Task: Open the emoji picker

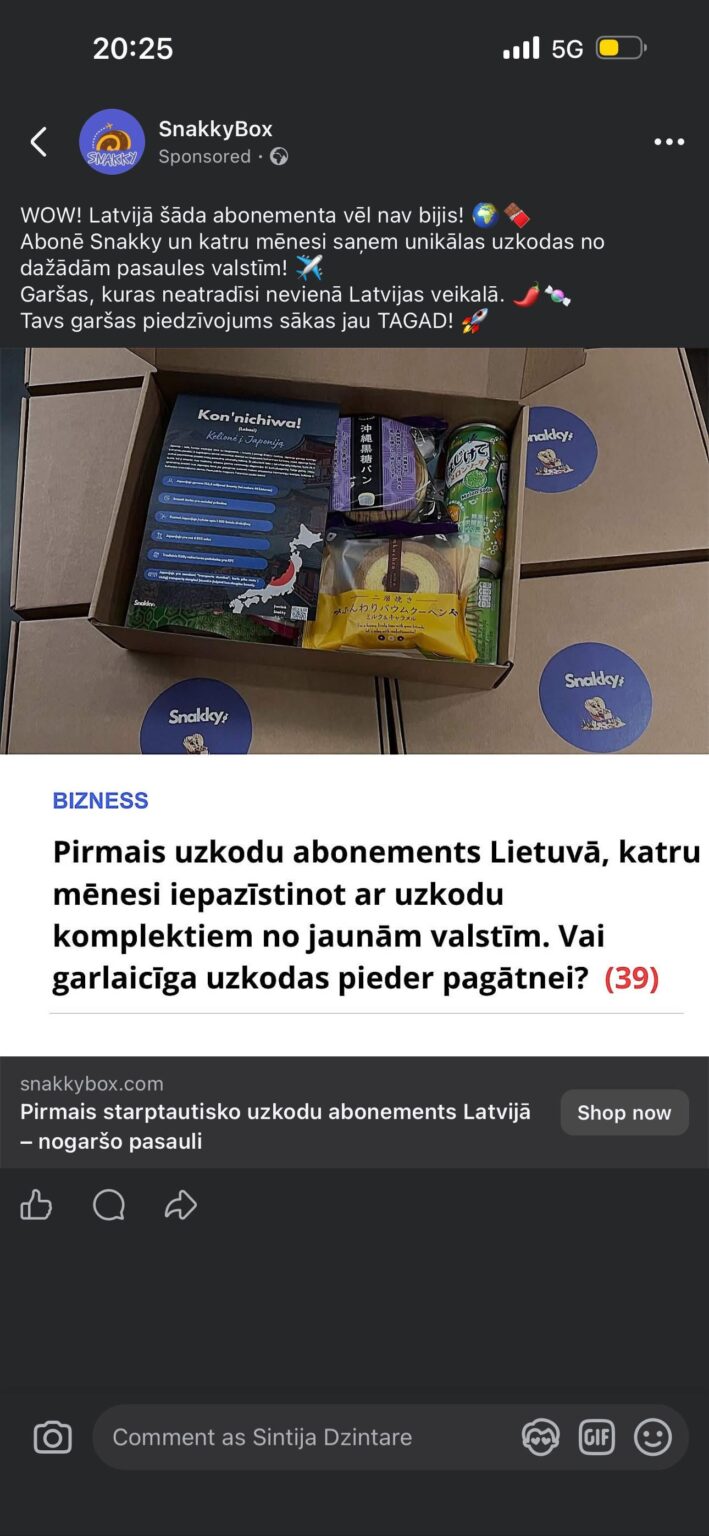Action: [x=653, y=1438]
